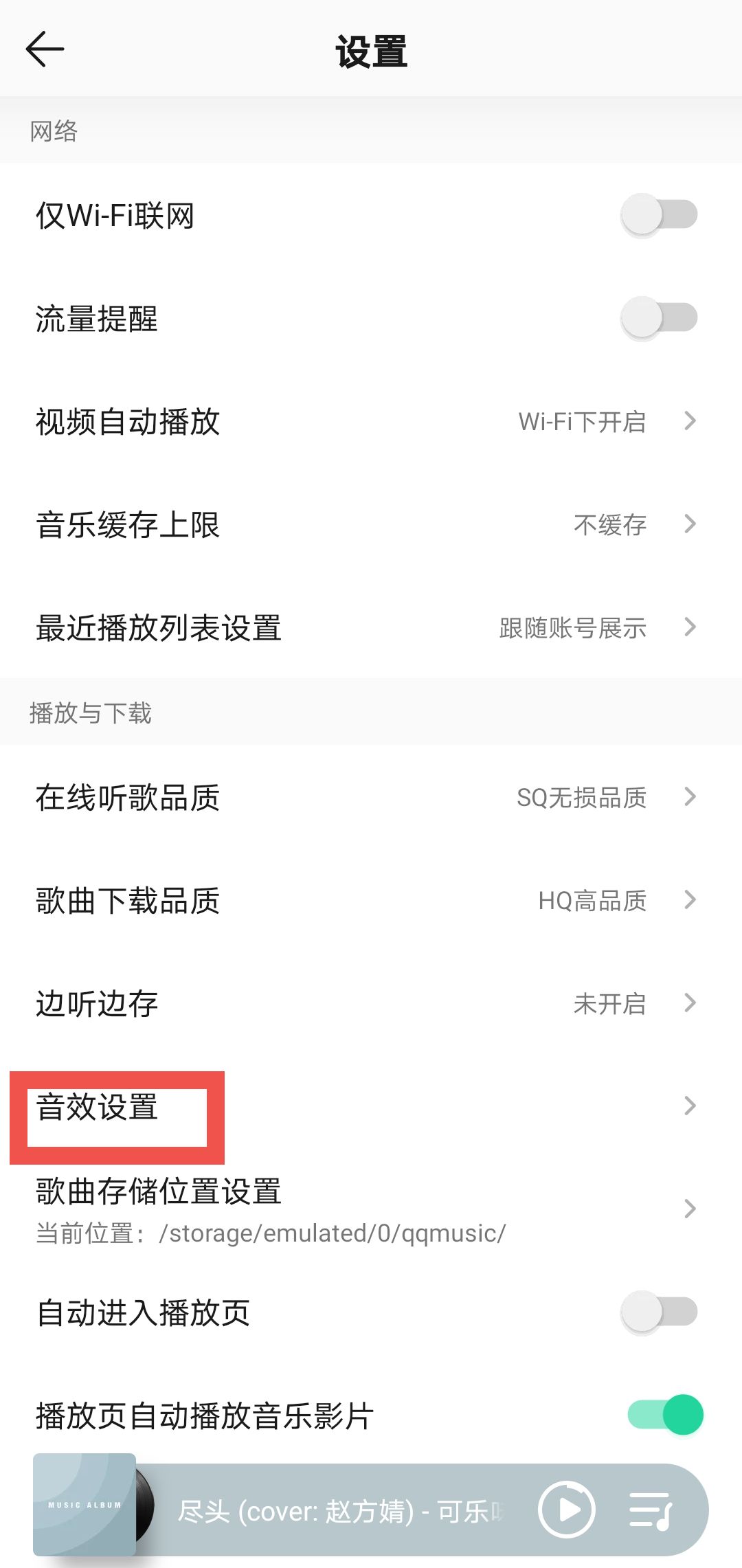Enable 流量提醒 toggle

click(x=661, y=317)
